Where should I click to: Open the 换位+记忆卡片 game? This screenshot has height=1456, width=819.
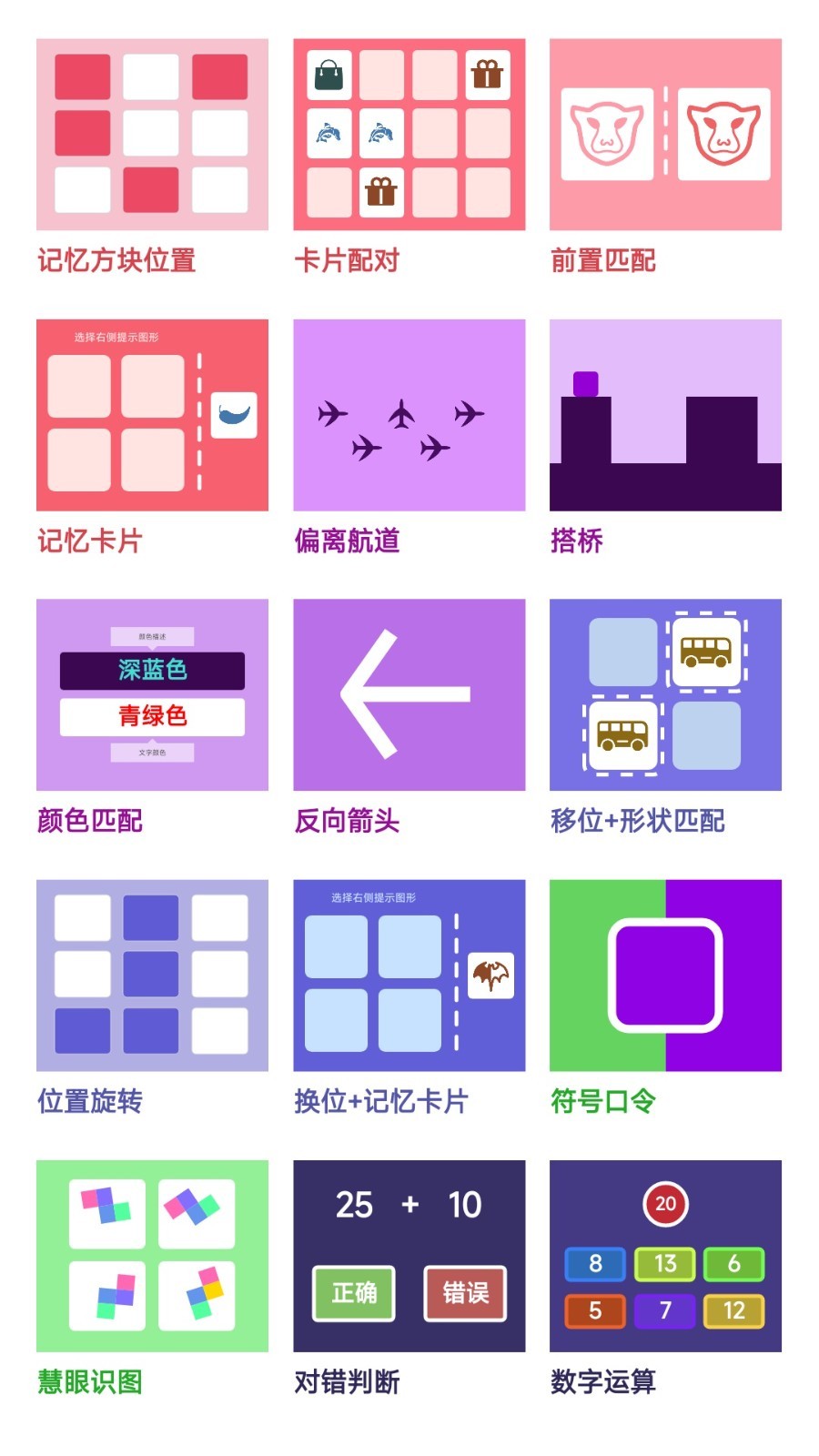coord(409,975)
